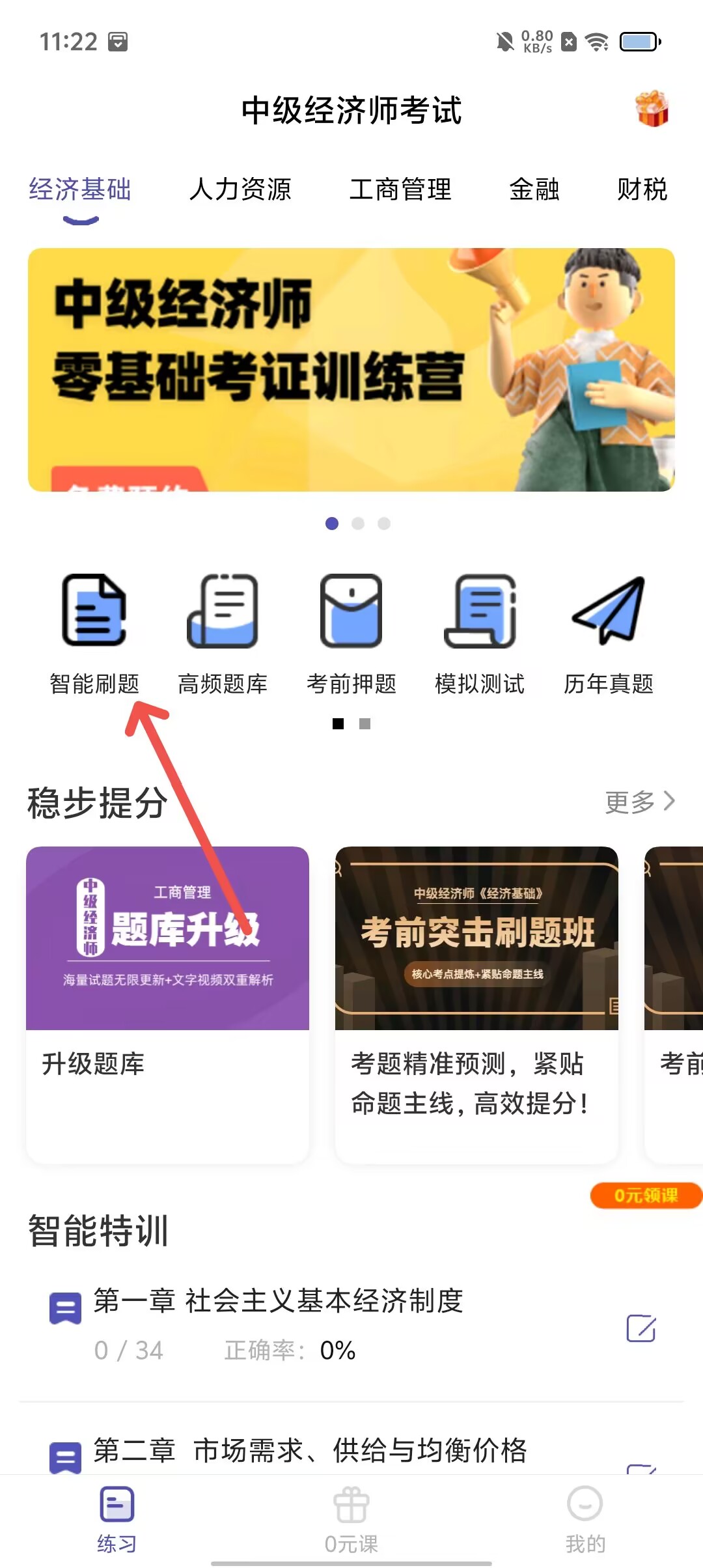Viewport: 703px width, 1568px height.
Task: Select the 财税 tab
Action: coord(642,189)
